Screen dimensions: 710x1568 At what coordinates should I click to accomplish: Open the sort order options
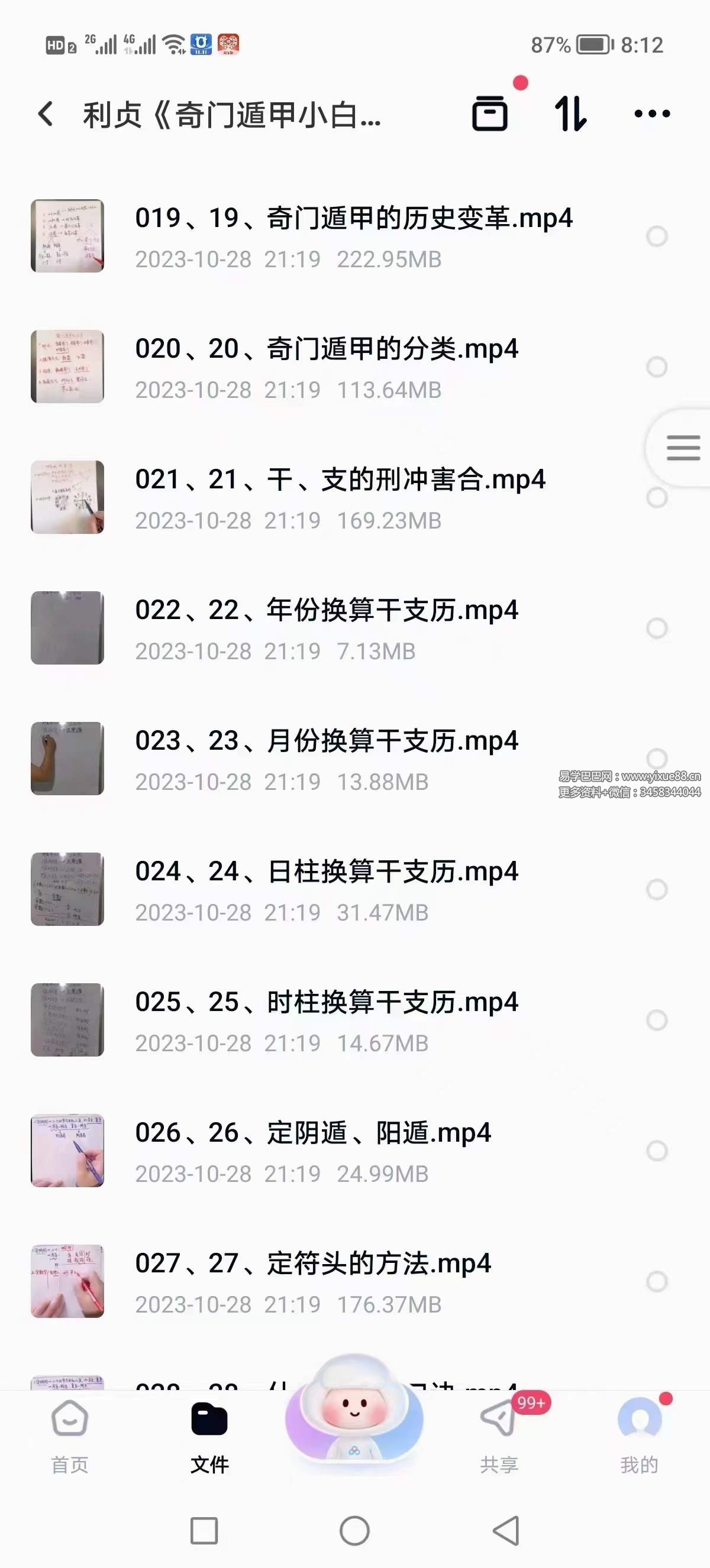coord(570,114)
